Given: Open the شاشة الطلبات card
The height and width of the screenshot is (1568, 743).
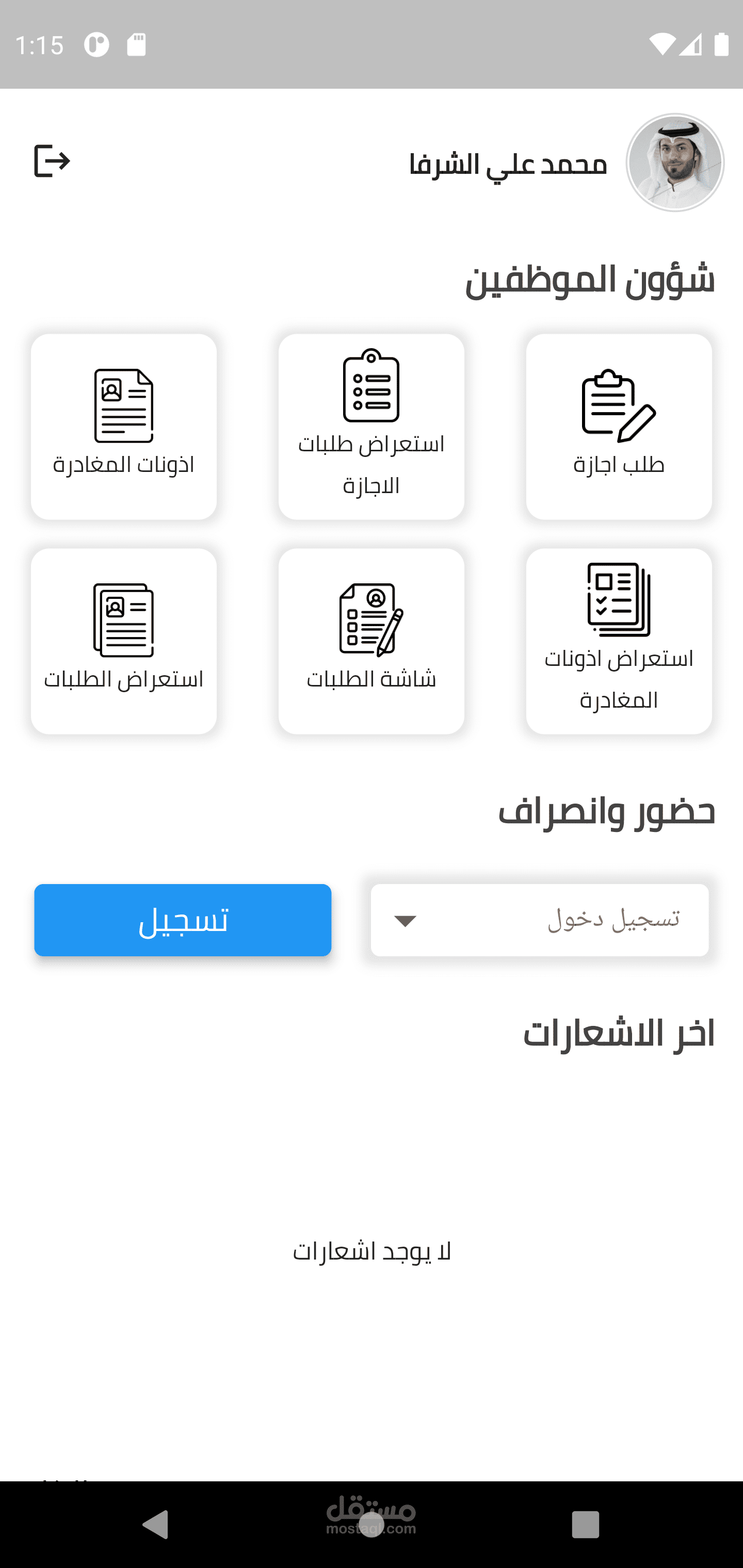Looking at the screenshot, I should [372, 642].
